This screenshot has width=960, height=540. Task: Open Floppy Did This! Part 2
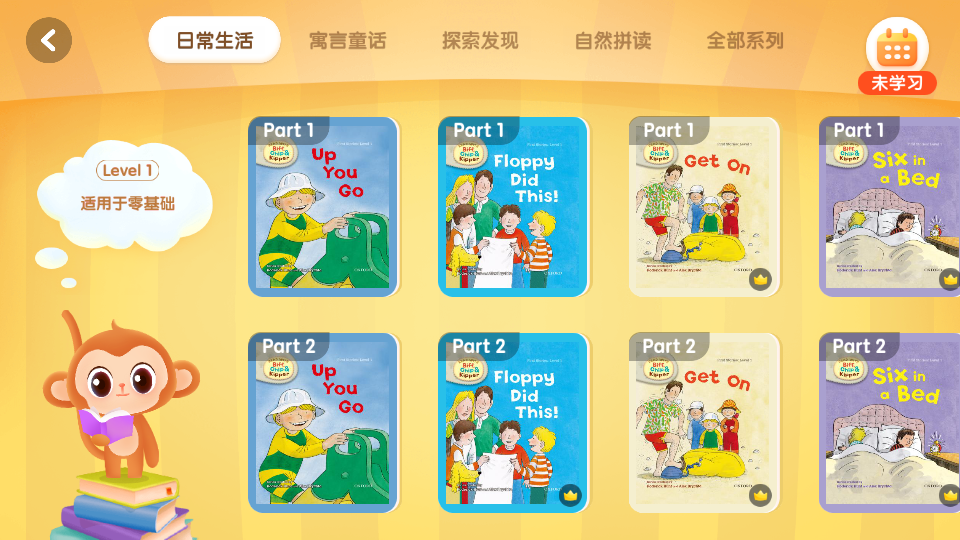coord(513,423)
